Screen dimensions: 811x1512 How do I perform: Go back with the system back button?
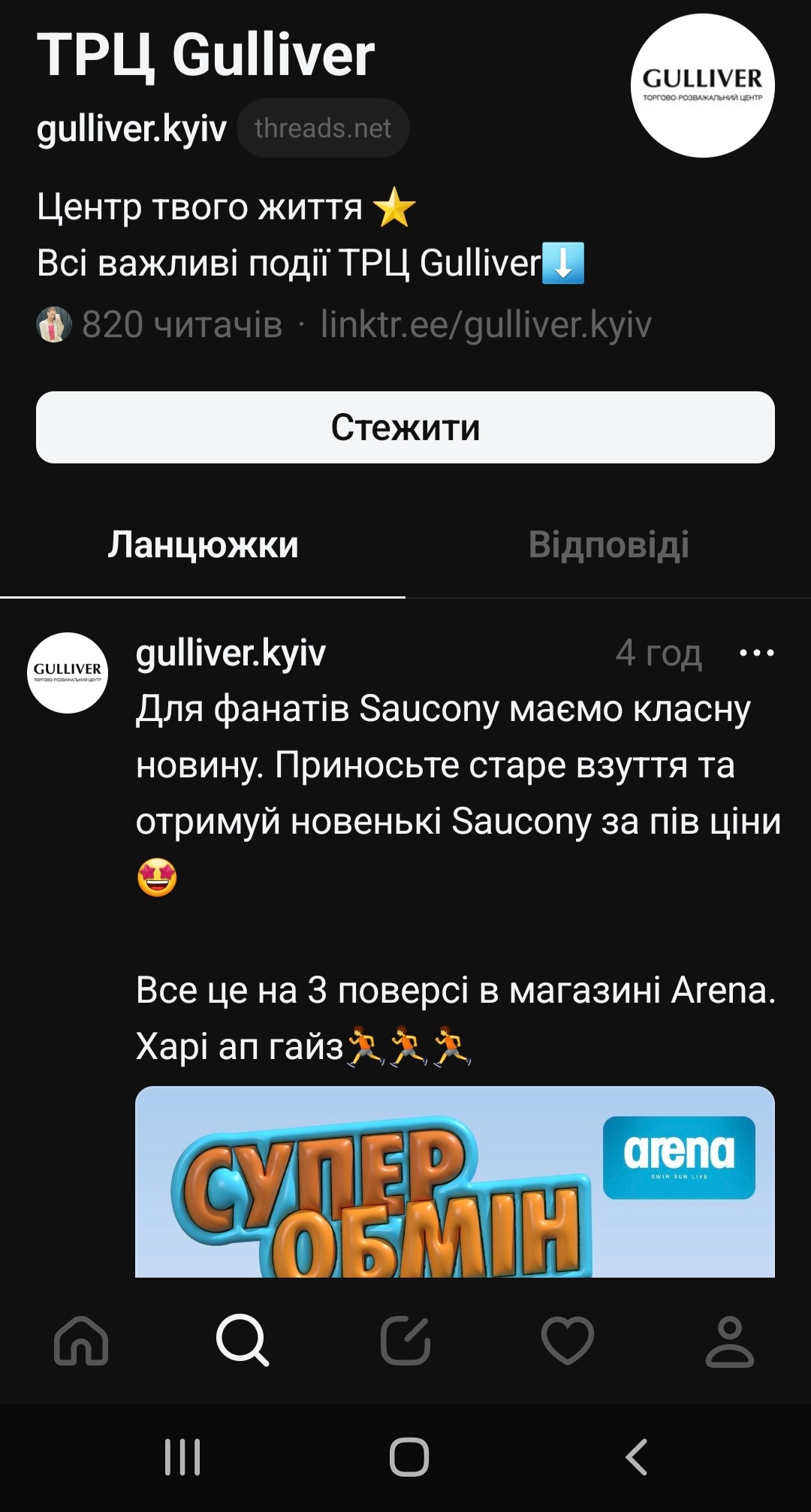point(636,1457)
